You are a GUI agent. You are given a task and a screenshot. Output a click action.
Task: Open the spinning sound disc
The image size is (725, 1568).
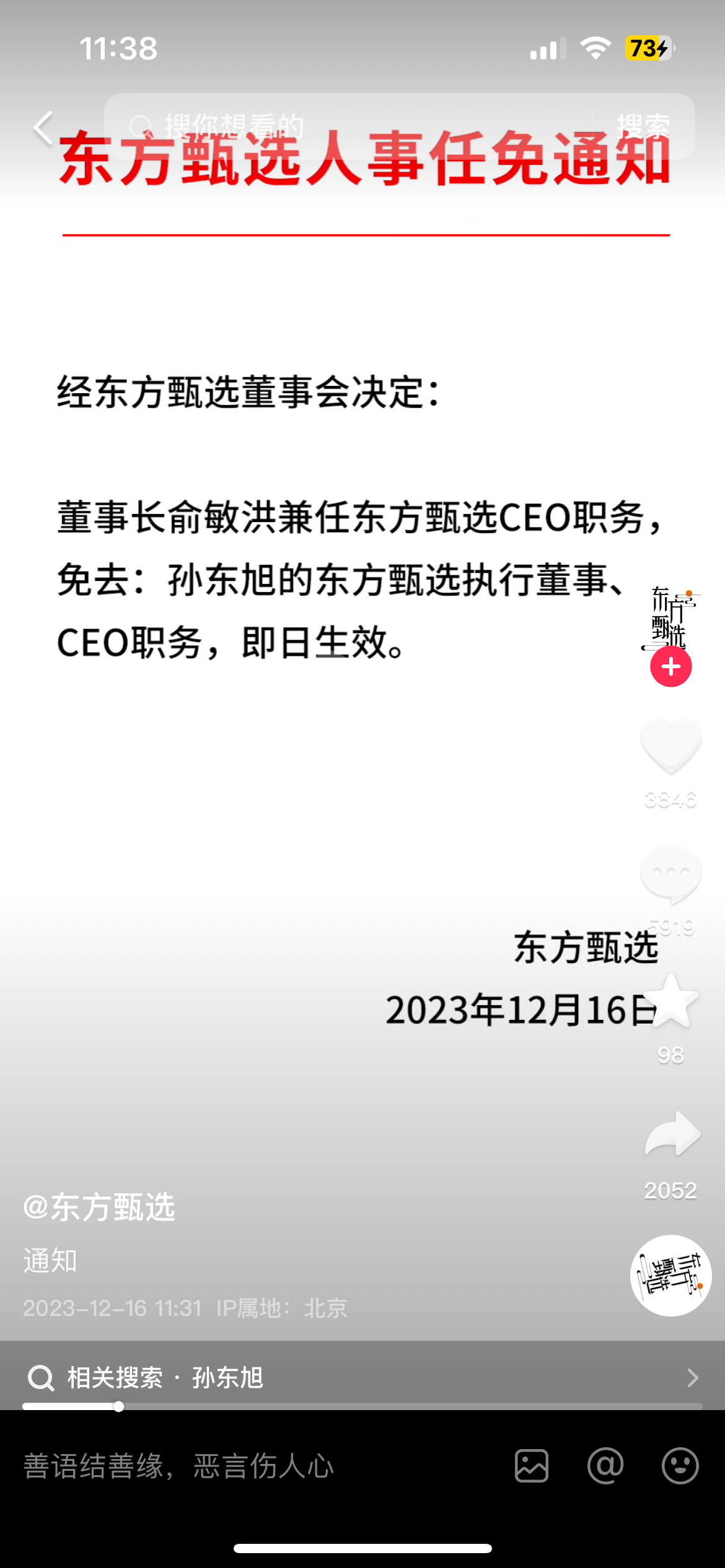pyautogui.click(x=670, y=1275)
